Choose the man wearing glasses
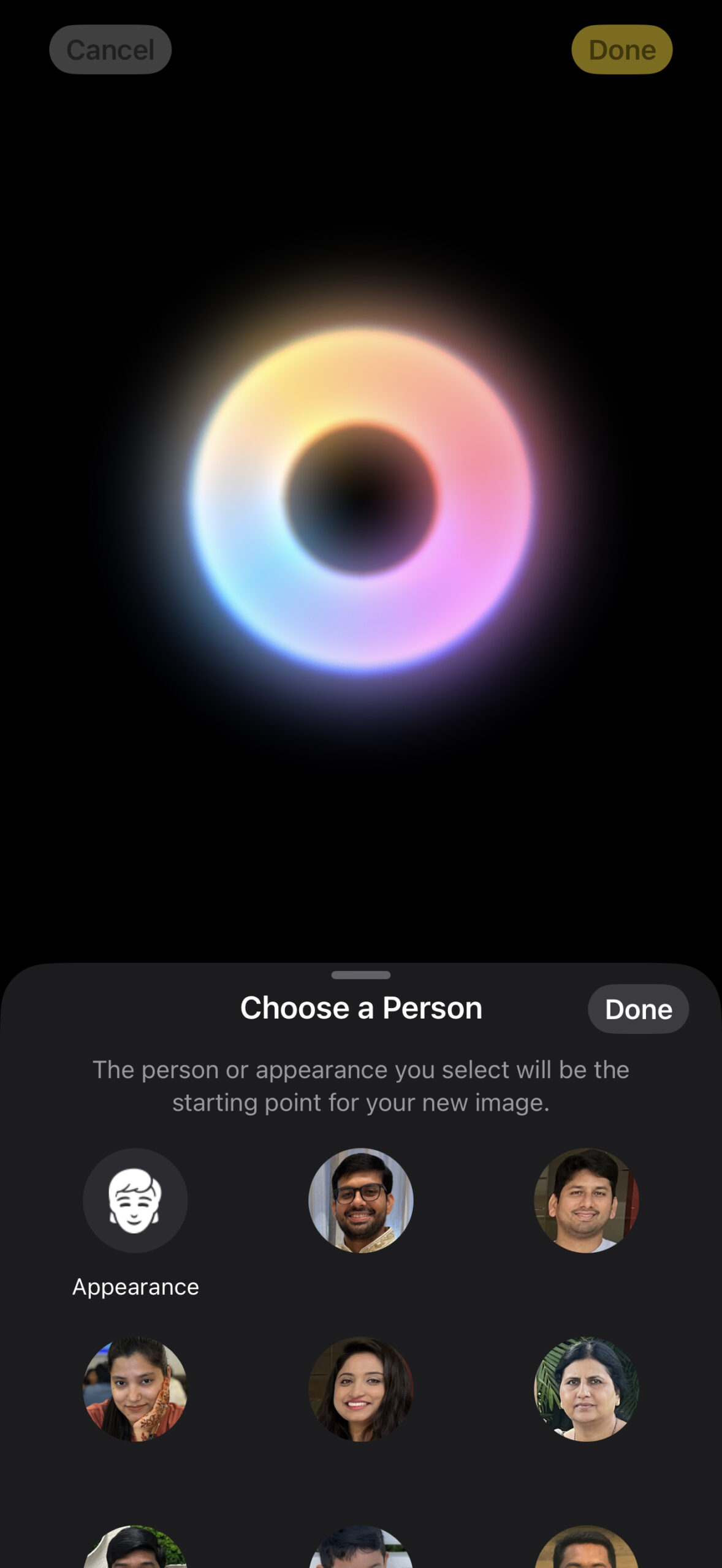 pos(360,1200)
